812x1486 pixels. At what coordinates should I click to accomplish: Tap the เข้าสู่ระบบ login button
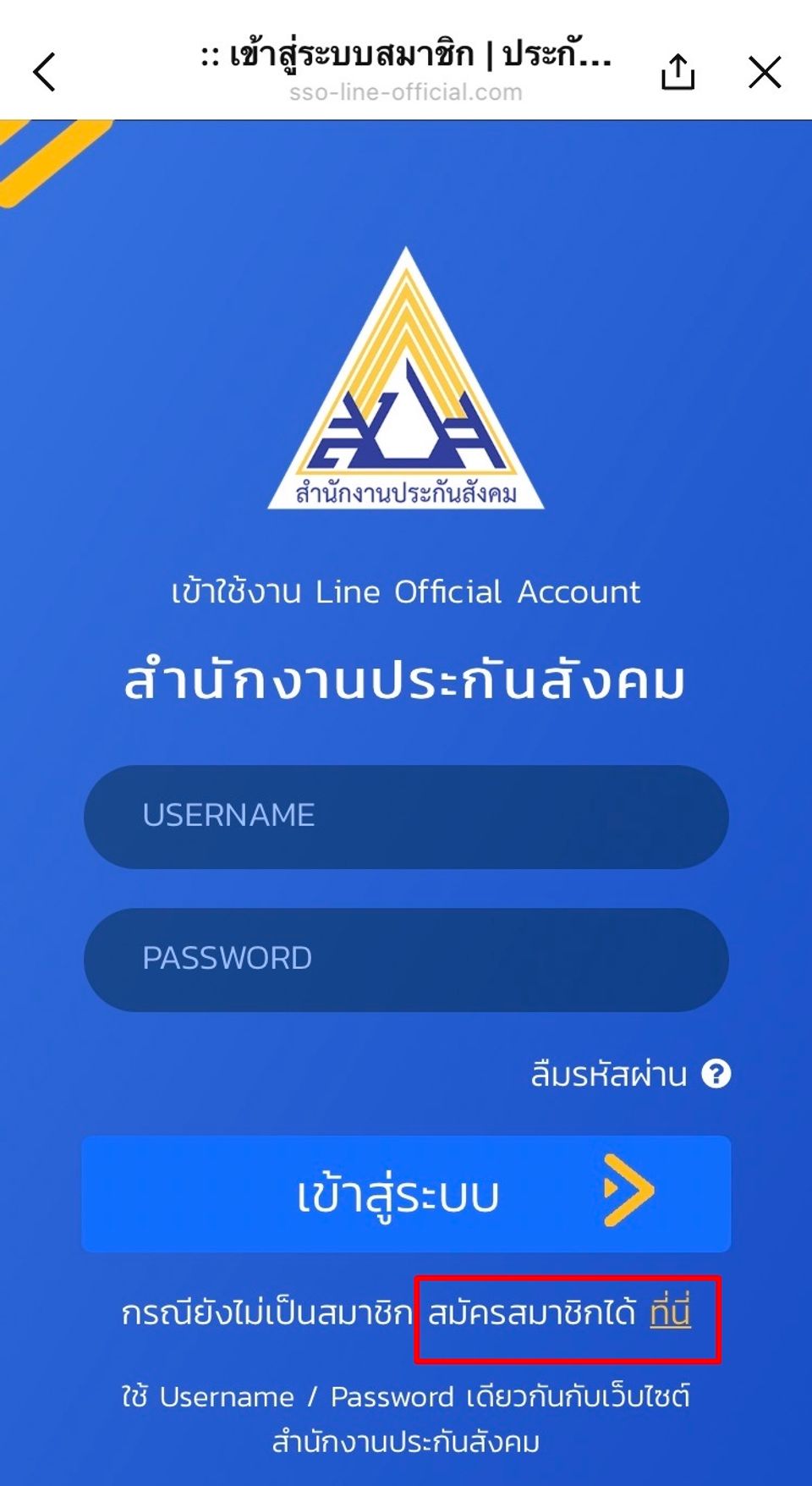(406, 1194)
